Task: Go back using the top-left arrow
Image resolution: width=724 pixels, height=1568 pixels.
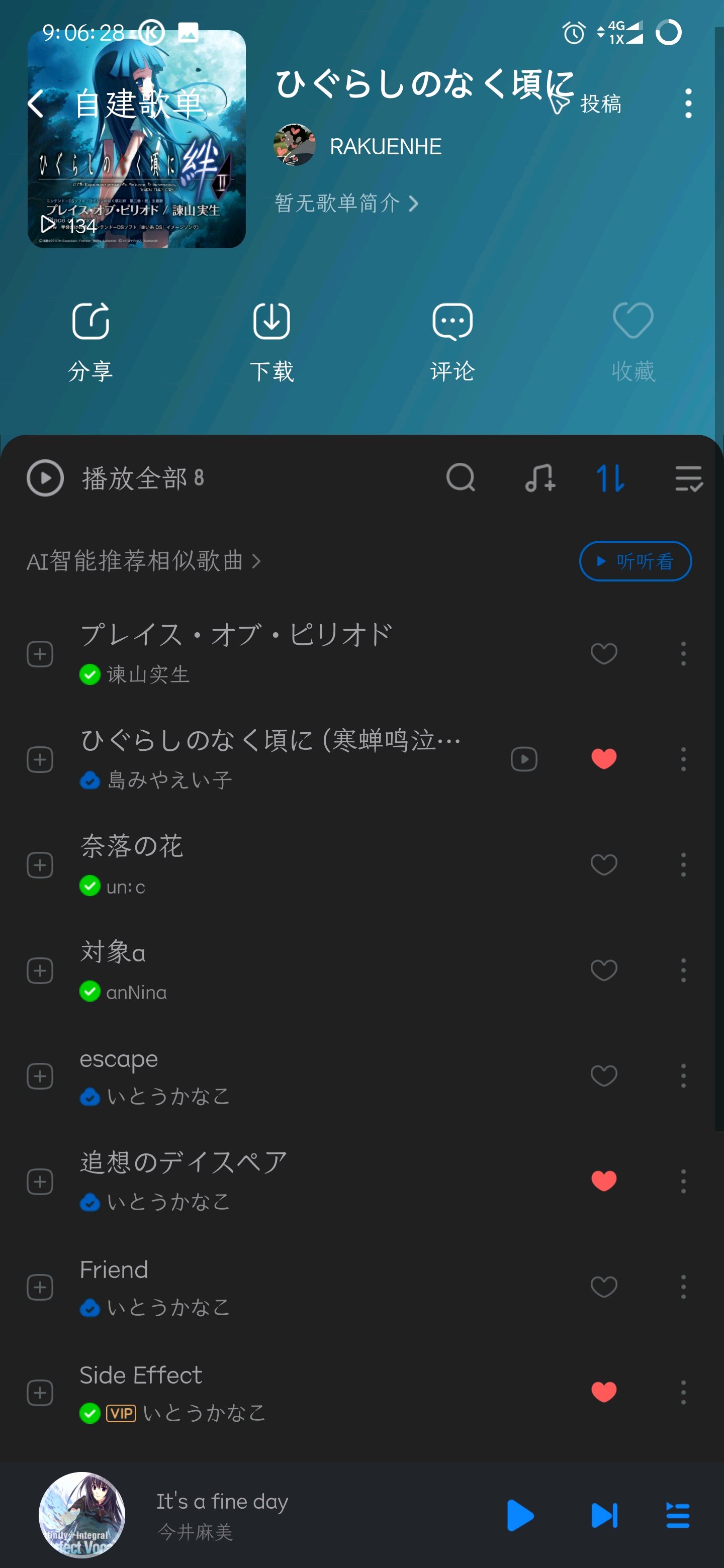Action: click(x=35, y=104)
